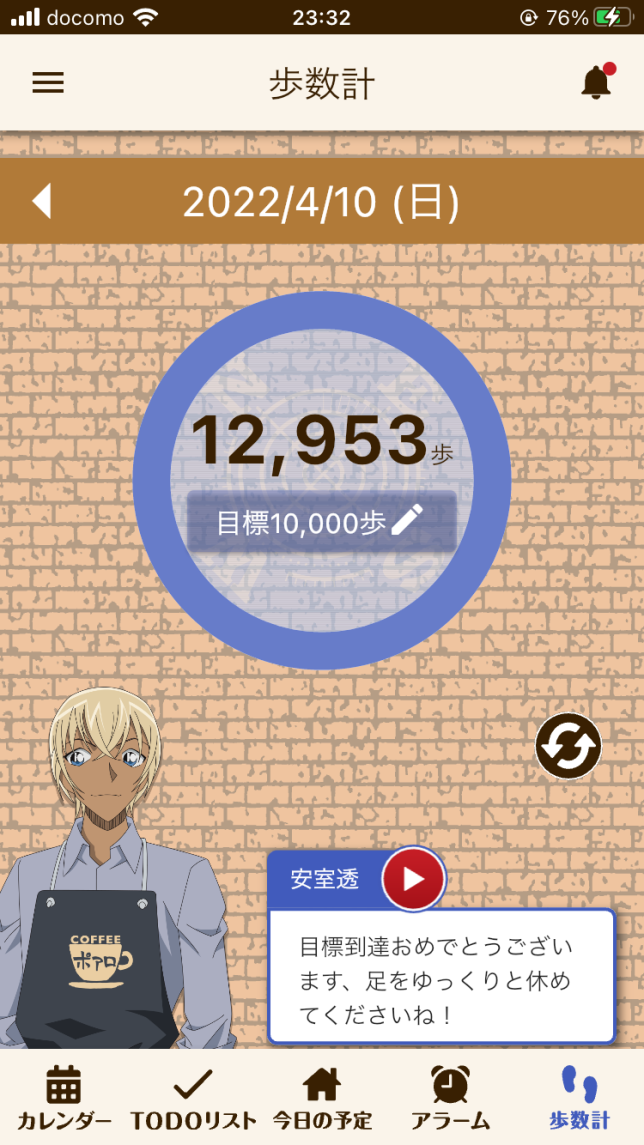
Task: Open the TODOリスト tab
Action: pyautogui.click(x=193, y=1097)
